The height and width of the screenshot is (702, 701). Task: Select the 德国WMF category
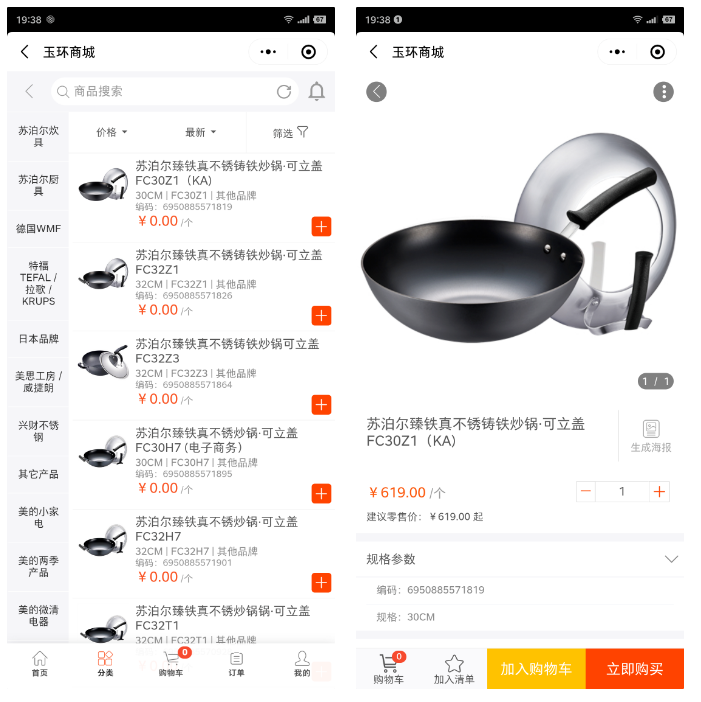tap(38, 228)
